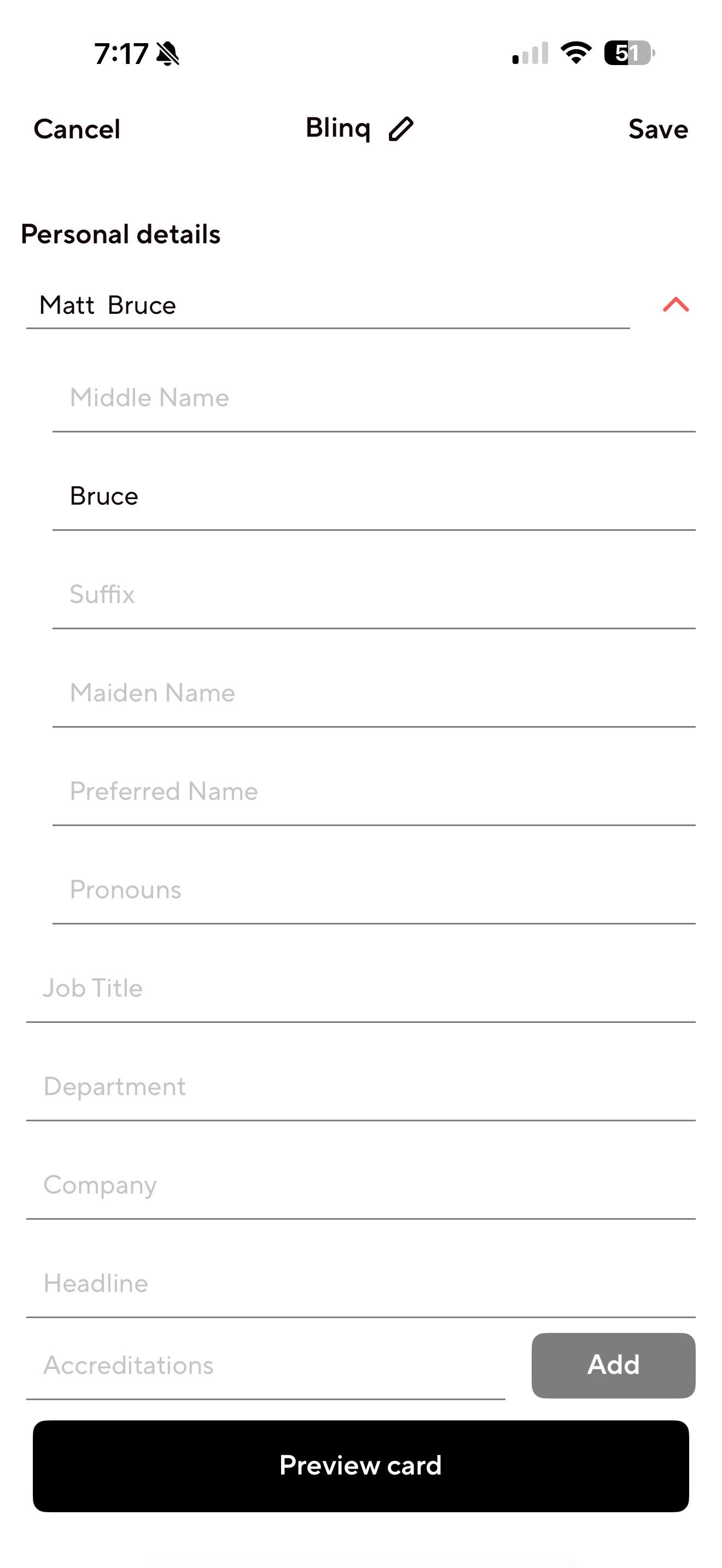Tap the Company field
722x1568 pixels.
[x=360, y=1185]
